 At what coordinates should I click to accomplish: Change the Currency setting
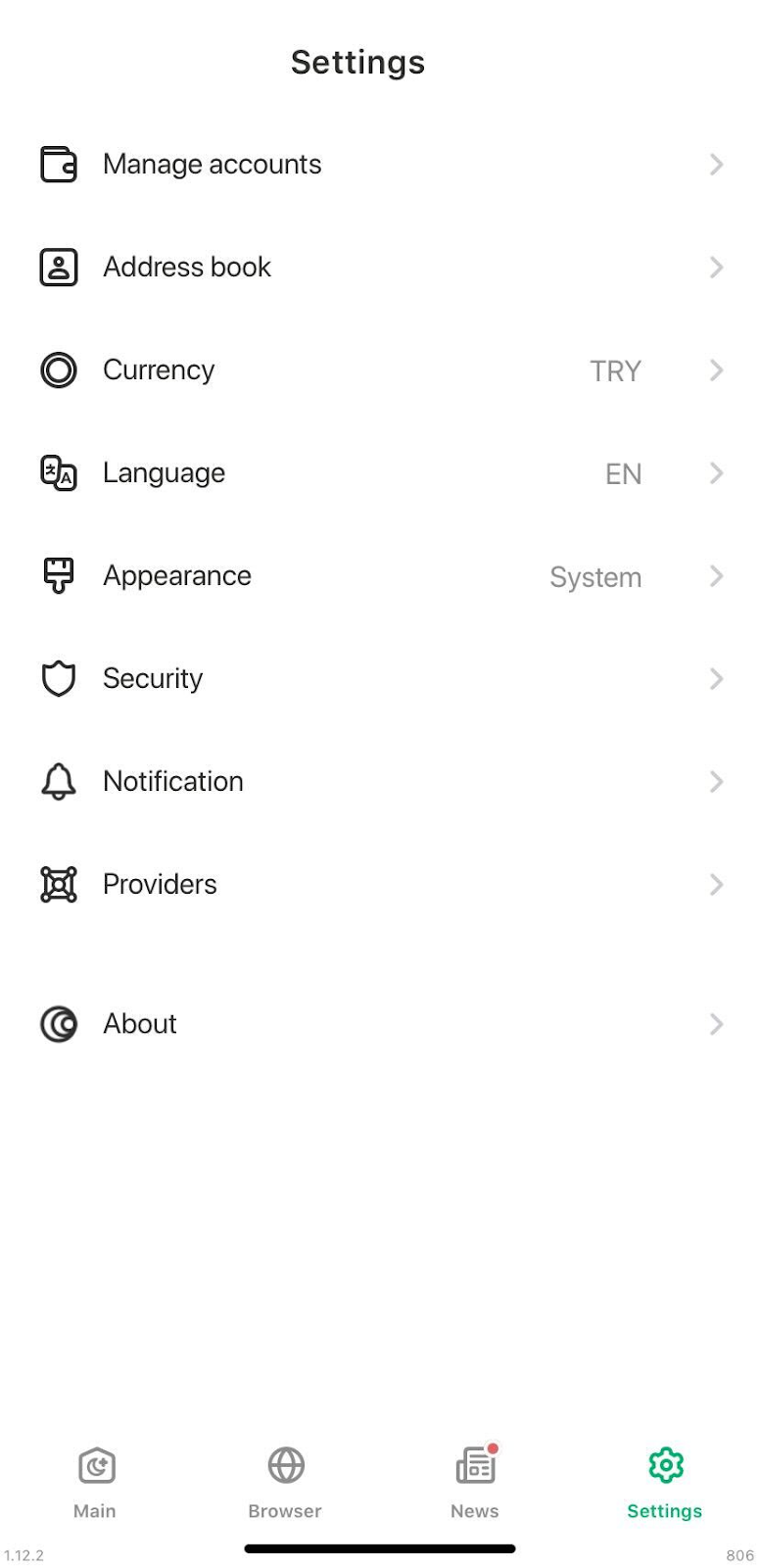point(380,370)
